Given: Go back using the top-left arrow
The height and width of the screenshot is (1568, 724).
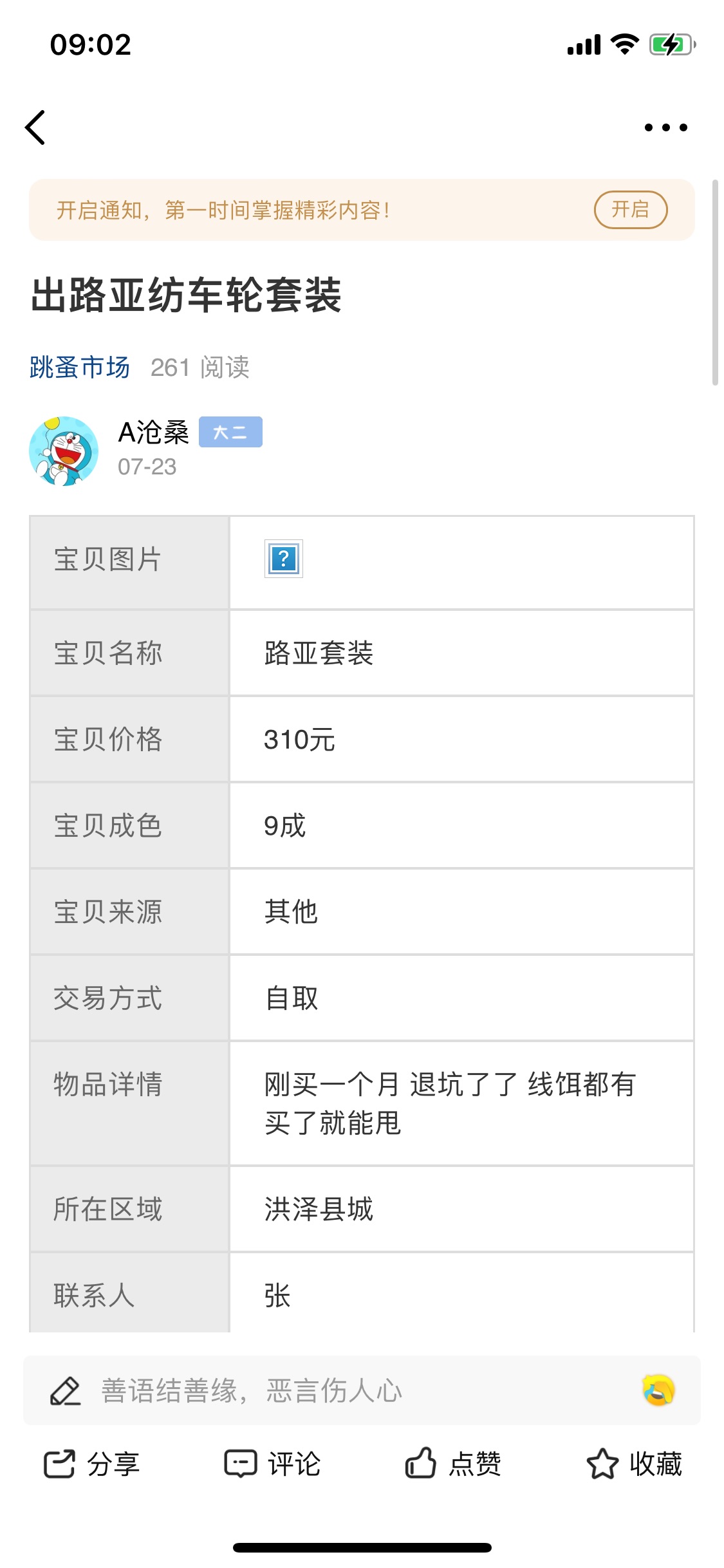Looking at the screenshot, I should (x=35, y=127).
